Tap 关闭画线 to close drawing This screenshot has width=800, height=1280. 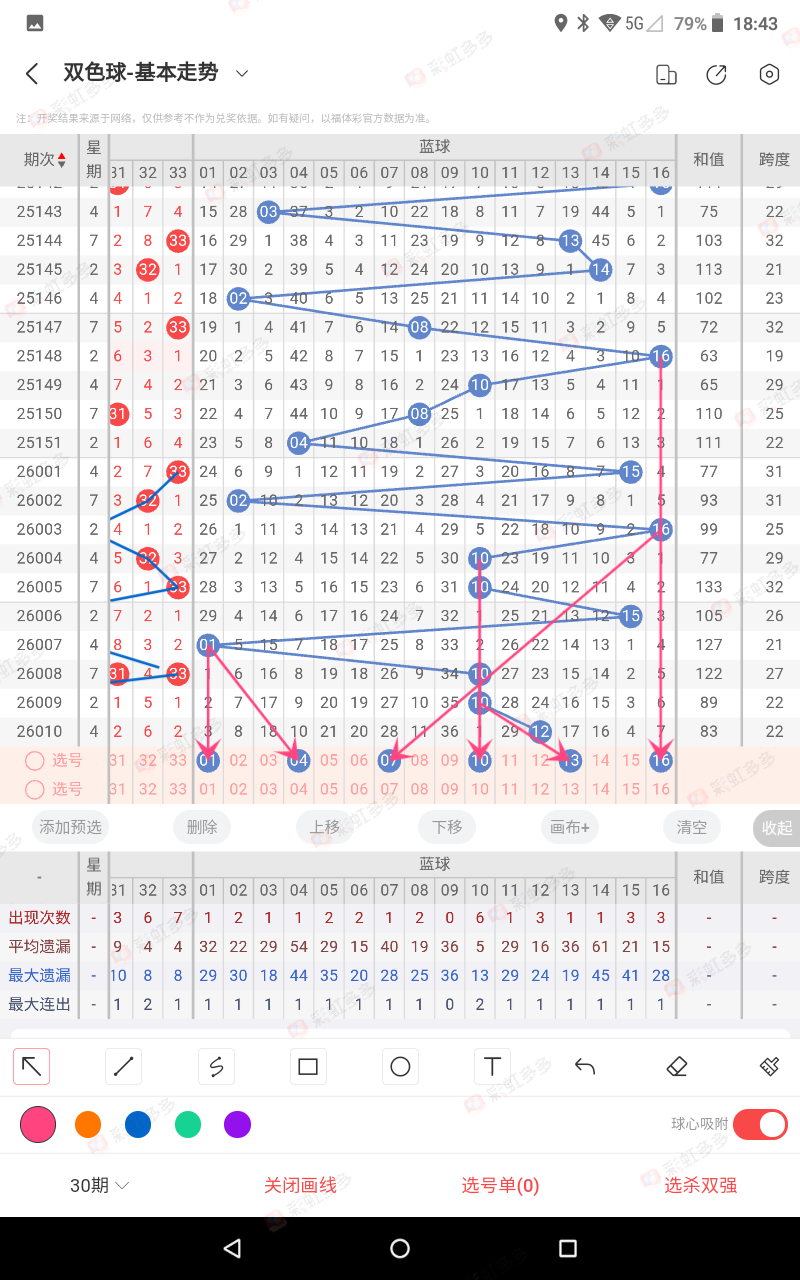tap(300, 1185)
